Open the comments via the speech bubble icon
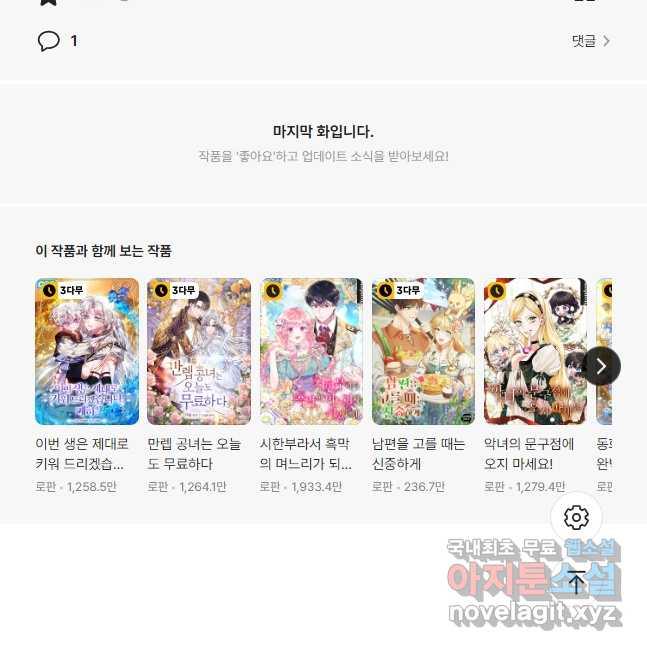Viewport: 647px width, 651px height. [48, 41]
